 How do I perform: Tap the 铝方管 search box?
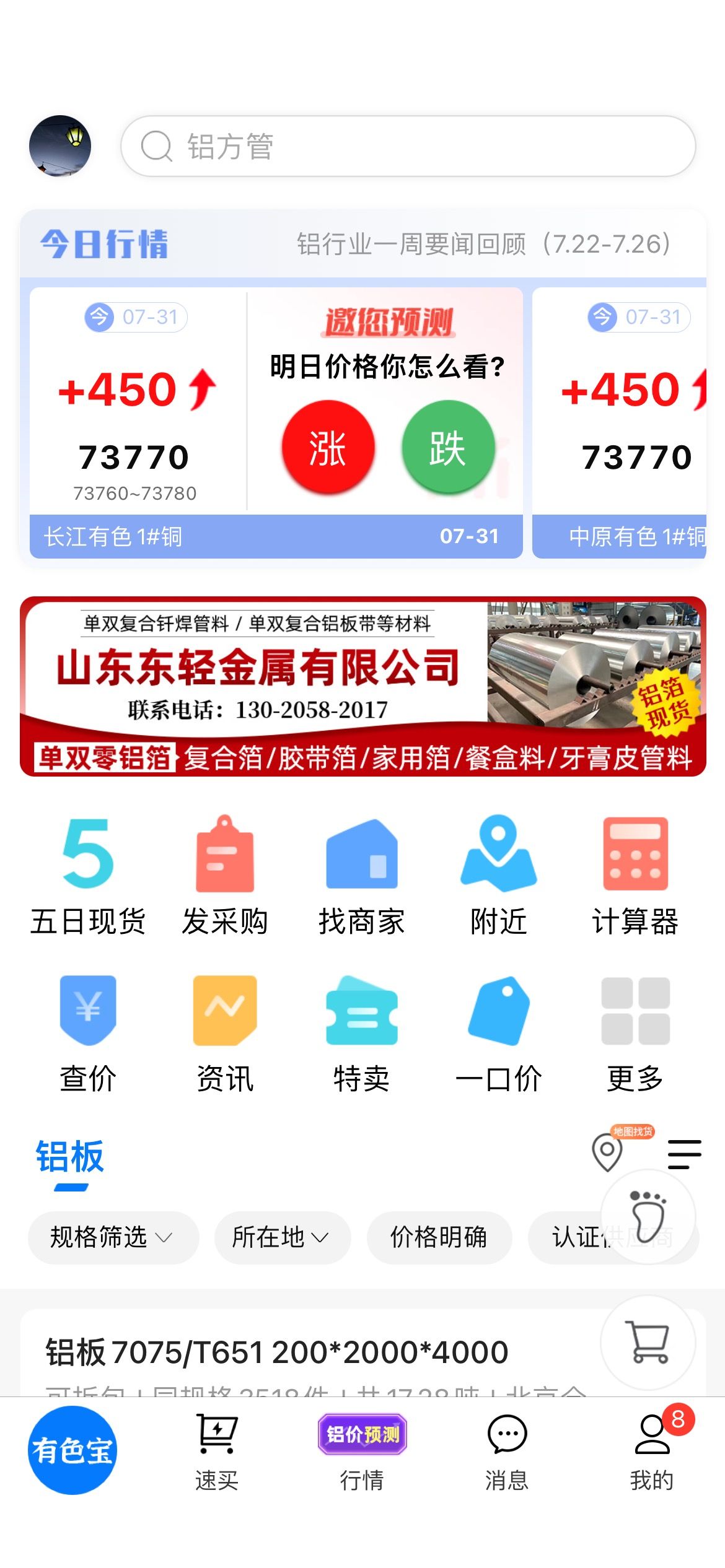408,146
